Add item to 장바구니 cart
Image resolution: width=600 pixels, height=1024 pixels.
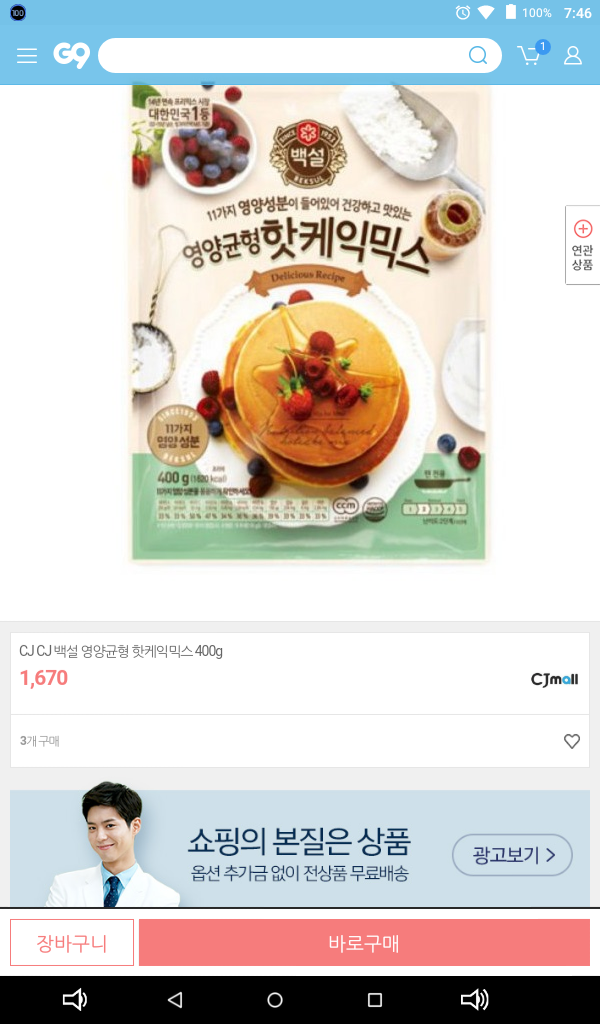coord(72,942)
